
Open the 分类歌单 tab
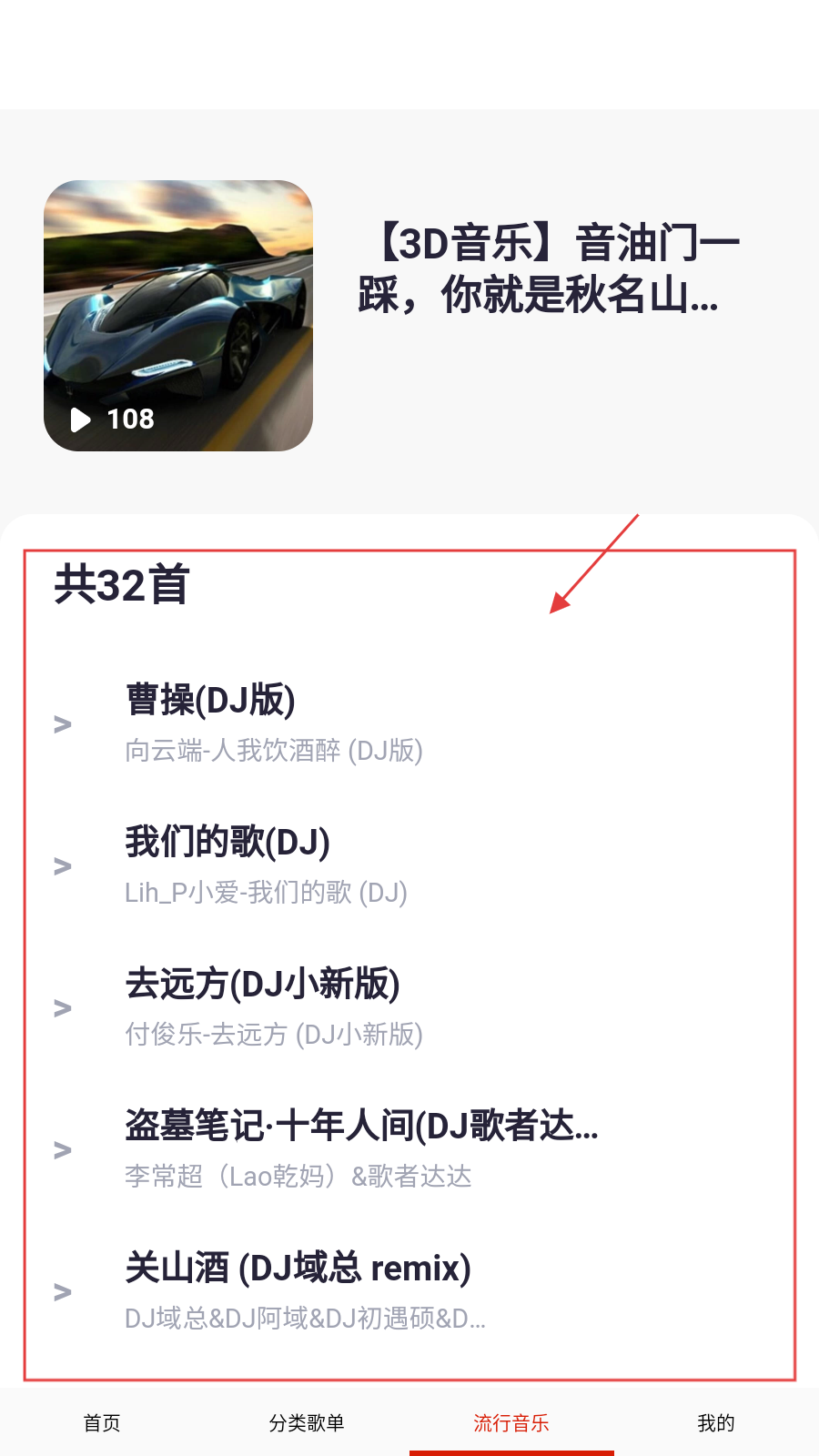point(307,1422)
